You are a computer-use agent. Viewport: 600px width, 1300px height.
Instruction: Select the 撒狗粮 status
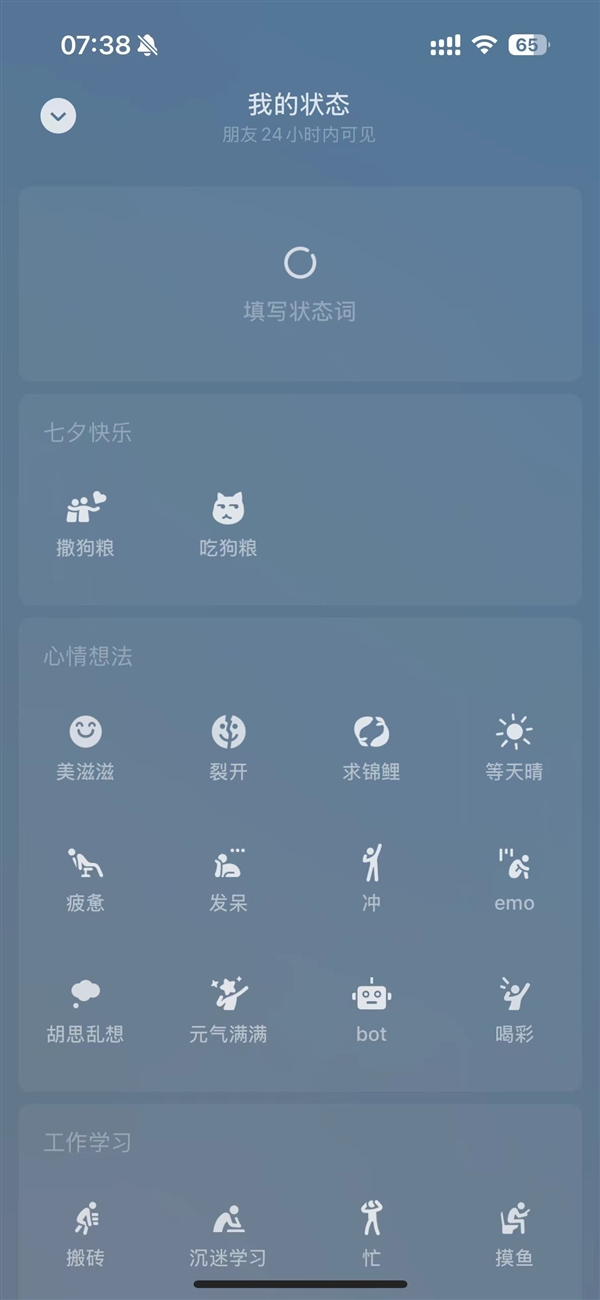coord(86,524)
